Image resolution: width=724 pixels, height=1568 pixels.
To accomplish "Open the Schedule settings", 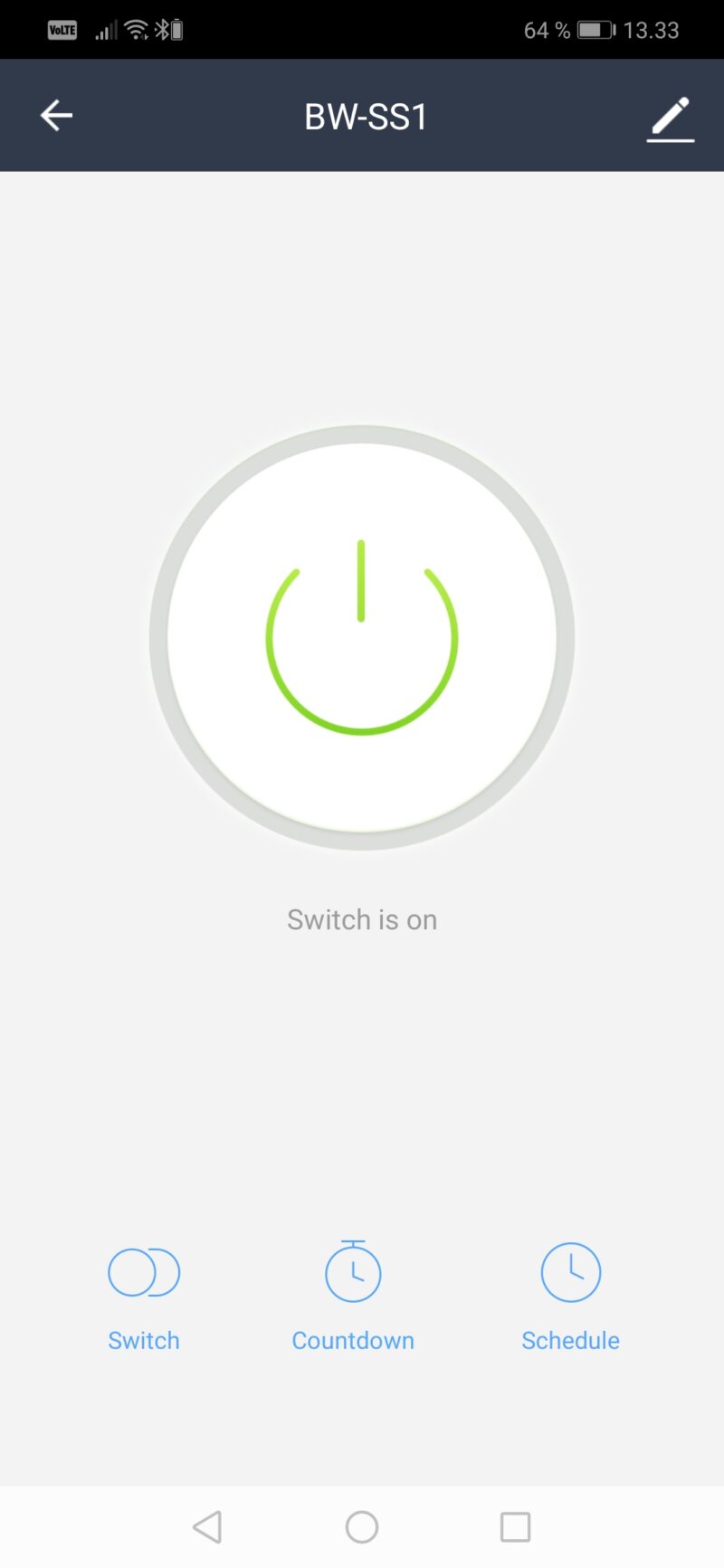I will pos(570,1295).
